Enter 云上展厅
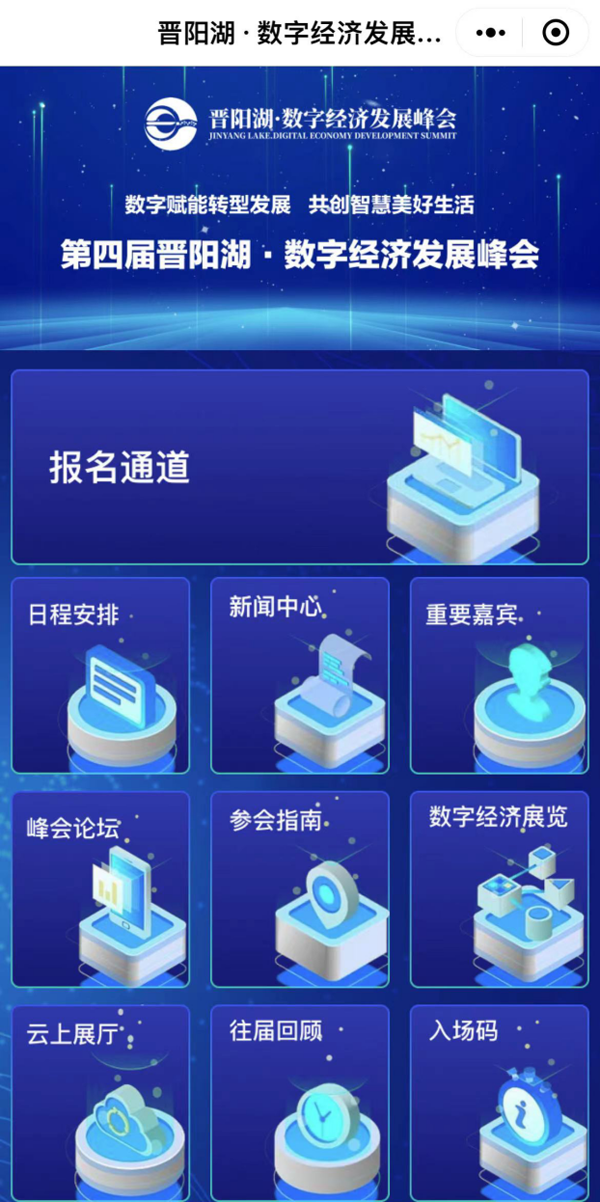Image resolution: width=600 pixels, height=1202 pixels. click(101, 1100)
